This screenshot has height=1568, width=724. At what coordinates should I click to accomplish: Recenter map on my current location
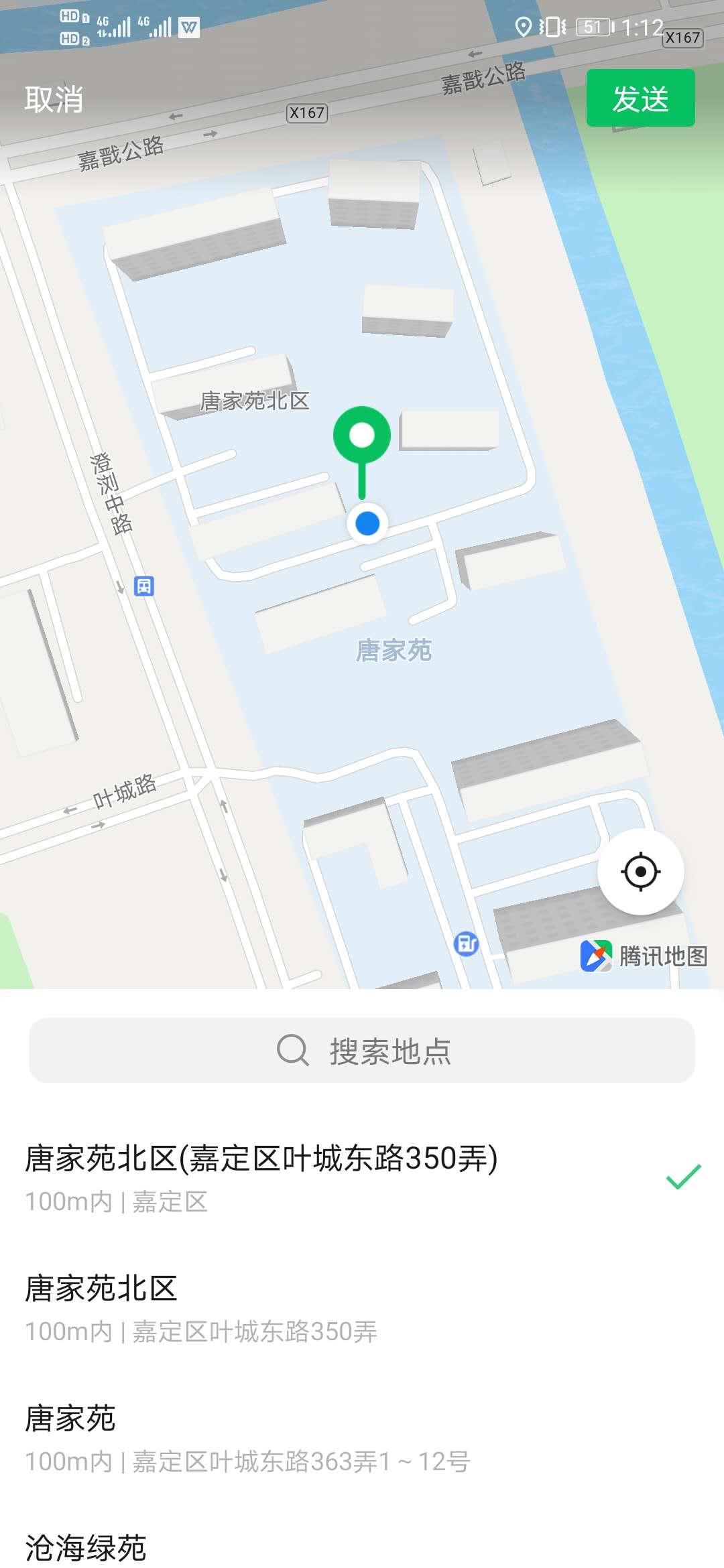click(x=640, y=872)
